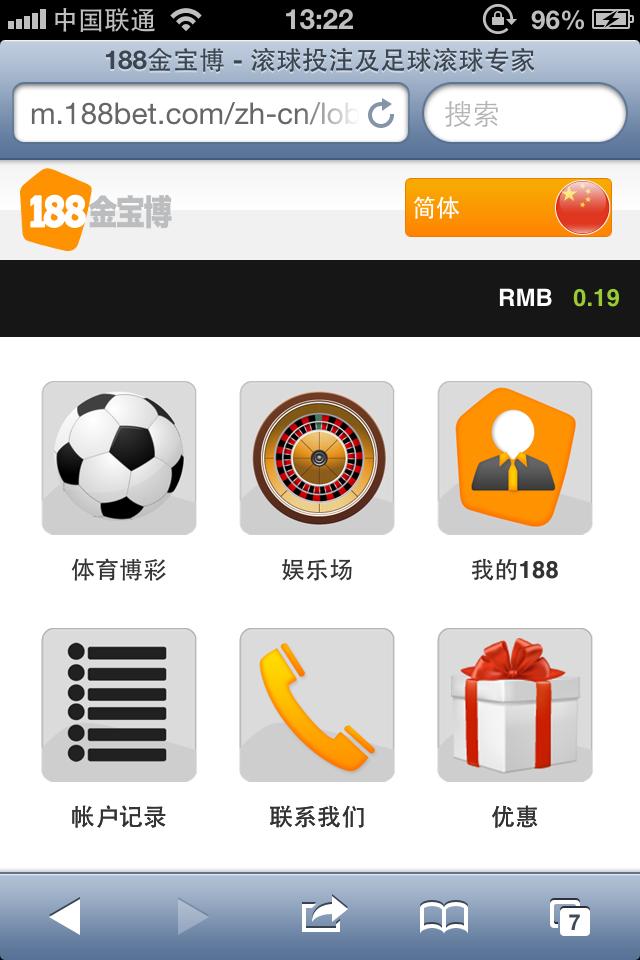This screenshot has width=640, height=960.
Task: Open the 娱乐场 casino section
Action: tap(317, 458)
